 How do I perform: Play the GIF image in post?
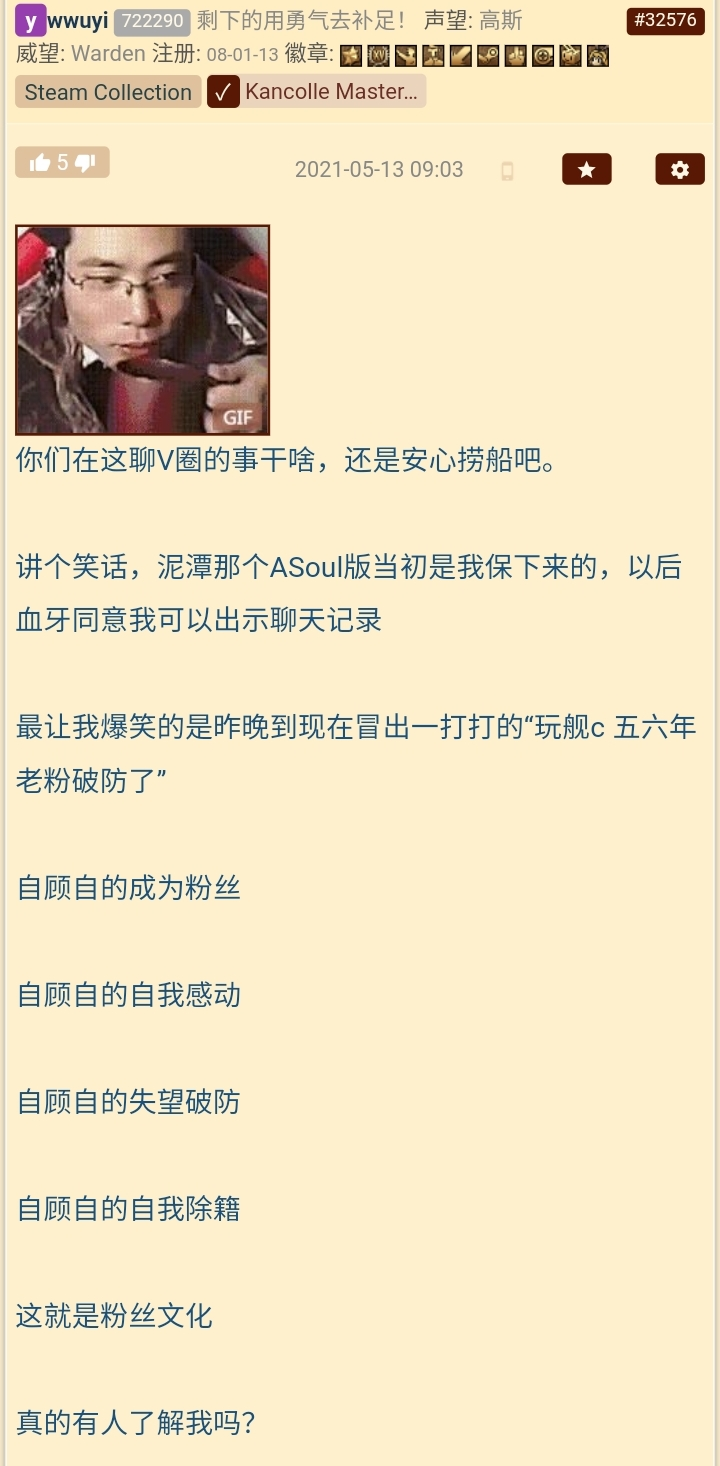(x=143, y=329)
